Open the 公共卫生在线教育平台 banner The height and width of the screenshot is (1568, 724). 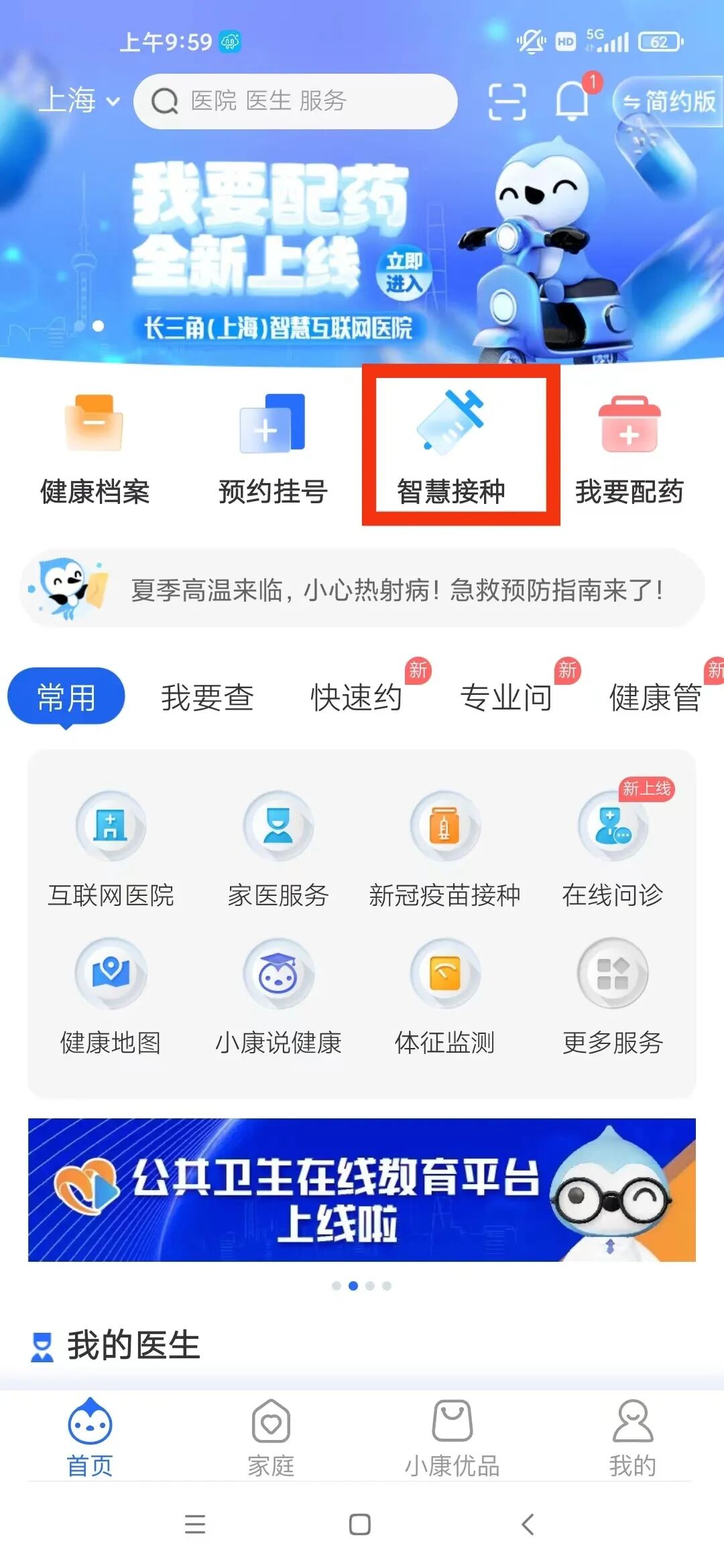tap(362, 1189)
